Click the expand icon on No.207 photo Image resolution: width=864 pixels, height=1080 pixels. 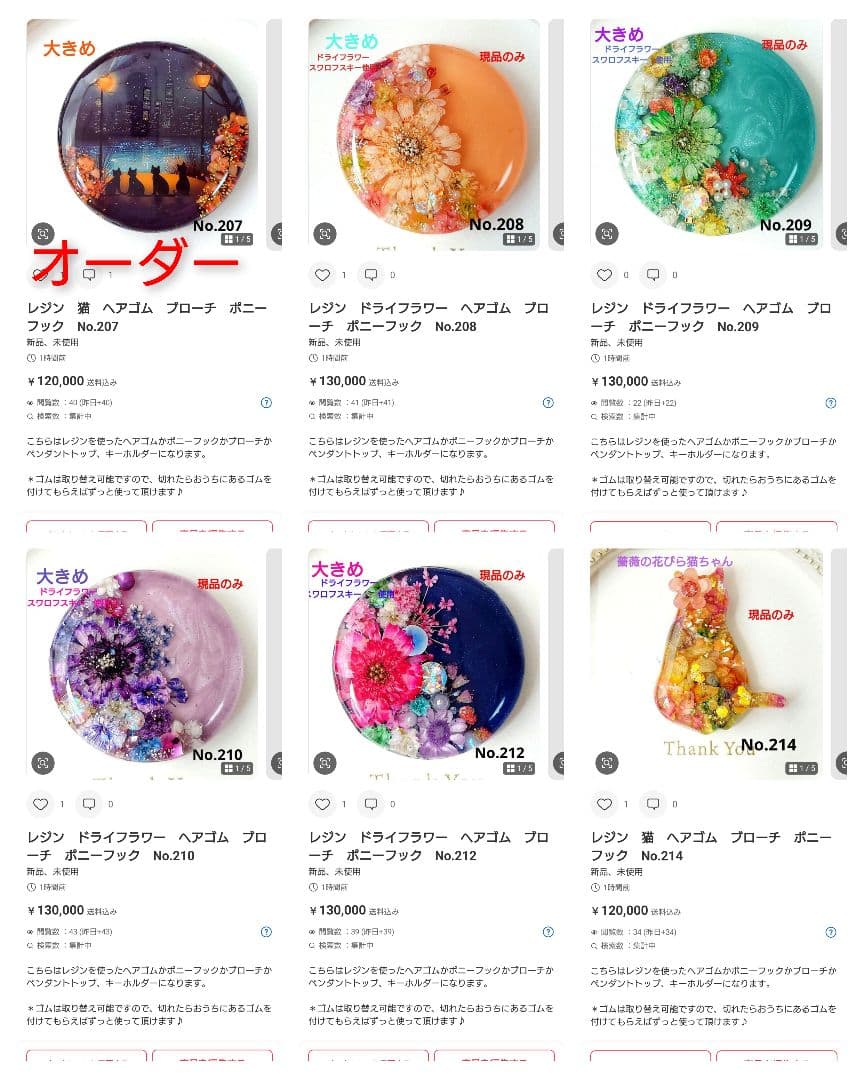(43, 232)
